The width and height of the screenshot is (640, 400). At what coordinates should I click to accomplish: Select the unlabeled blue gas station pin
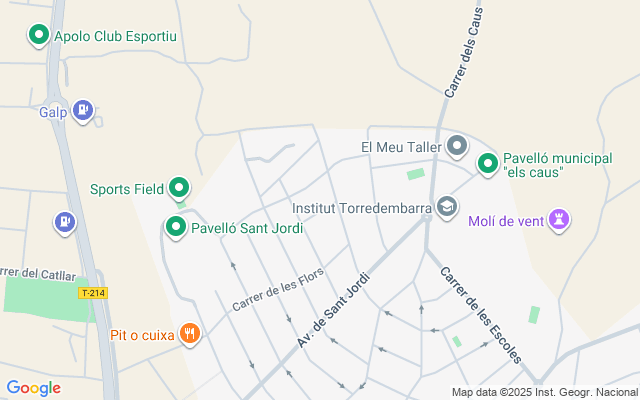(x=65, y=221)
